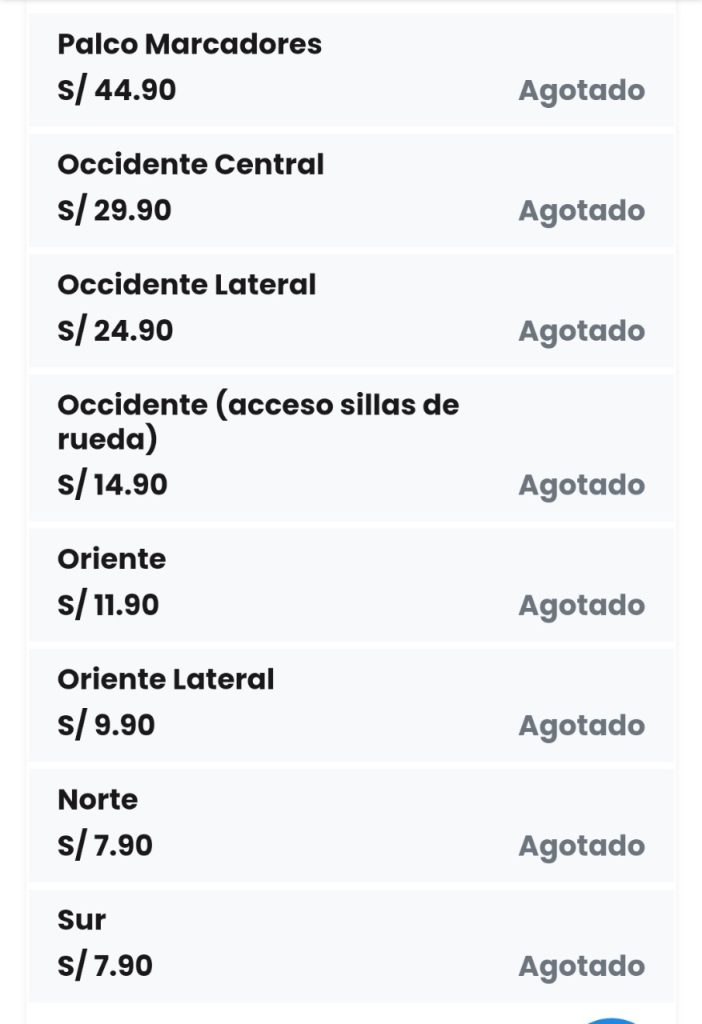702x1024 pixels.
Task: Tap the Oriente S/ 11.90 ticket row
Action: [350, 583]
